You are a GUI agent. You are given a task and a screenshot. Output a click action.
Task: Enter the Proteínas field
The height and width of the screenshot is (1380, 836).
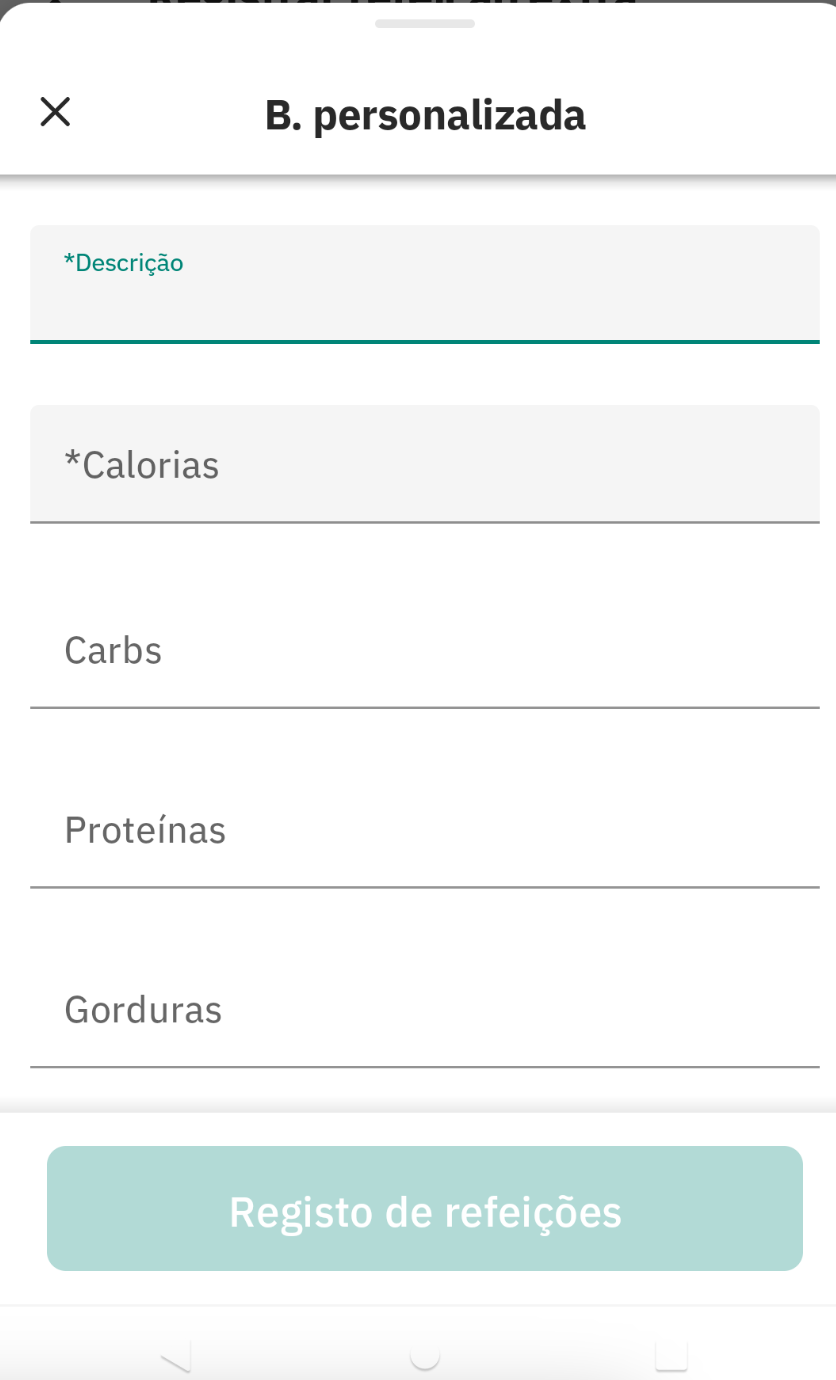pos(424,830)
